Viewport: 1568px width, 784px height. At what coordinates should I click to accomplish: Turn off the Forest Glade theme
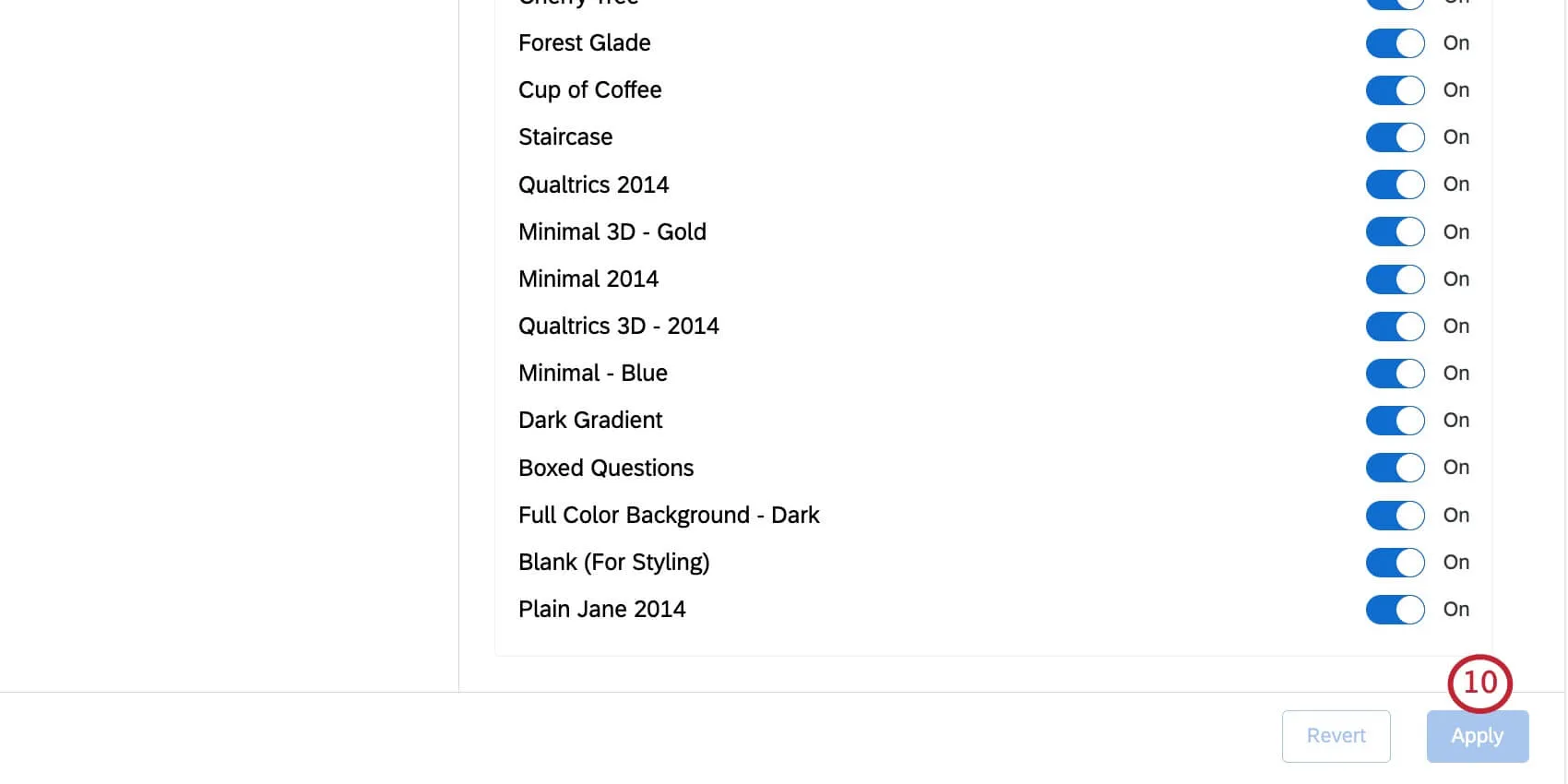click(1395, 43)
